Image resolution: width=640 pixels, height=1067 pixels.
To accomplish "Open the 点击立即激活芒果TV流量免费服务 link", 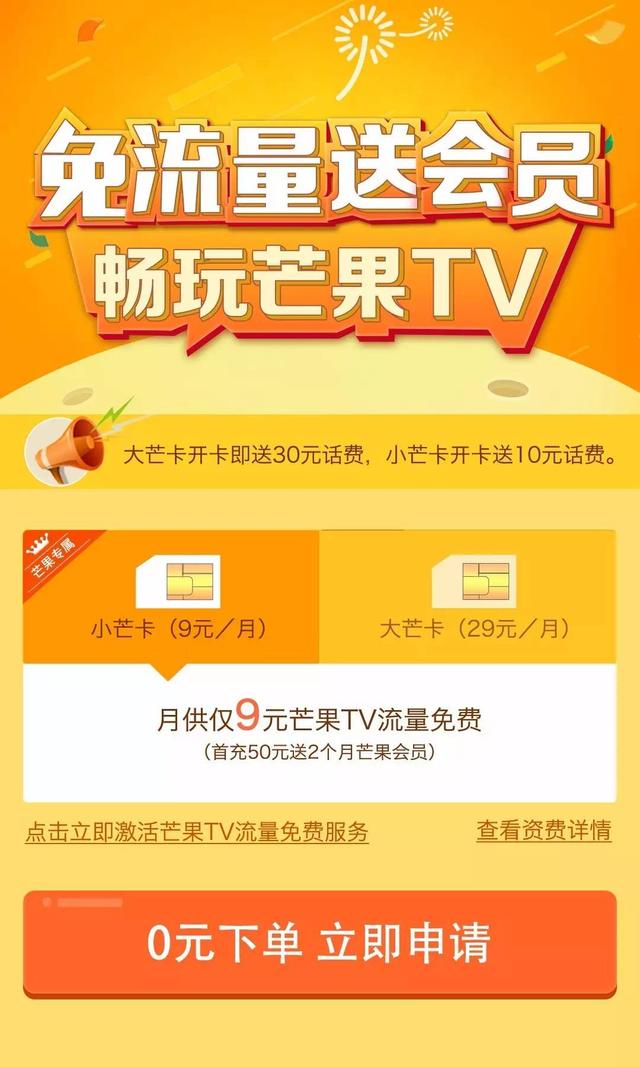I will [x=197, y=832].
